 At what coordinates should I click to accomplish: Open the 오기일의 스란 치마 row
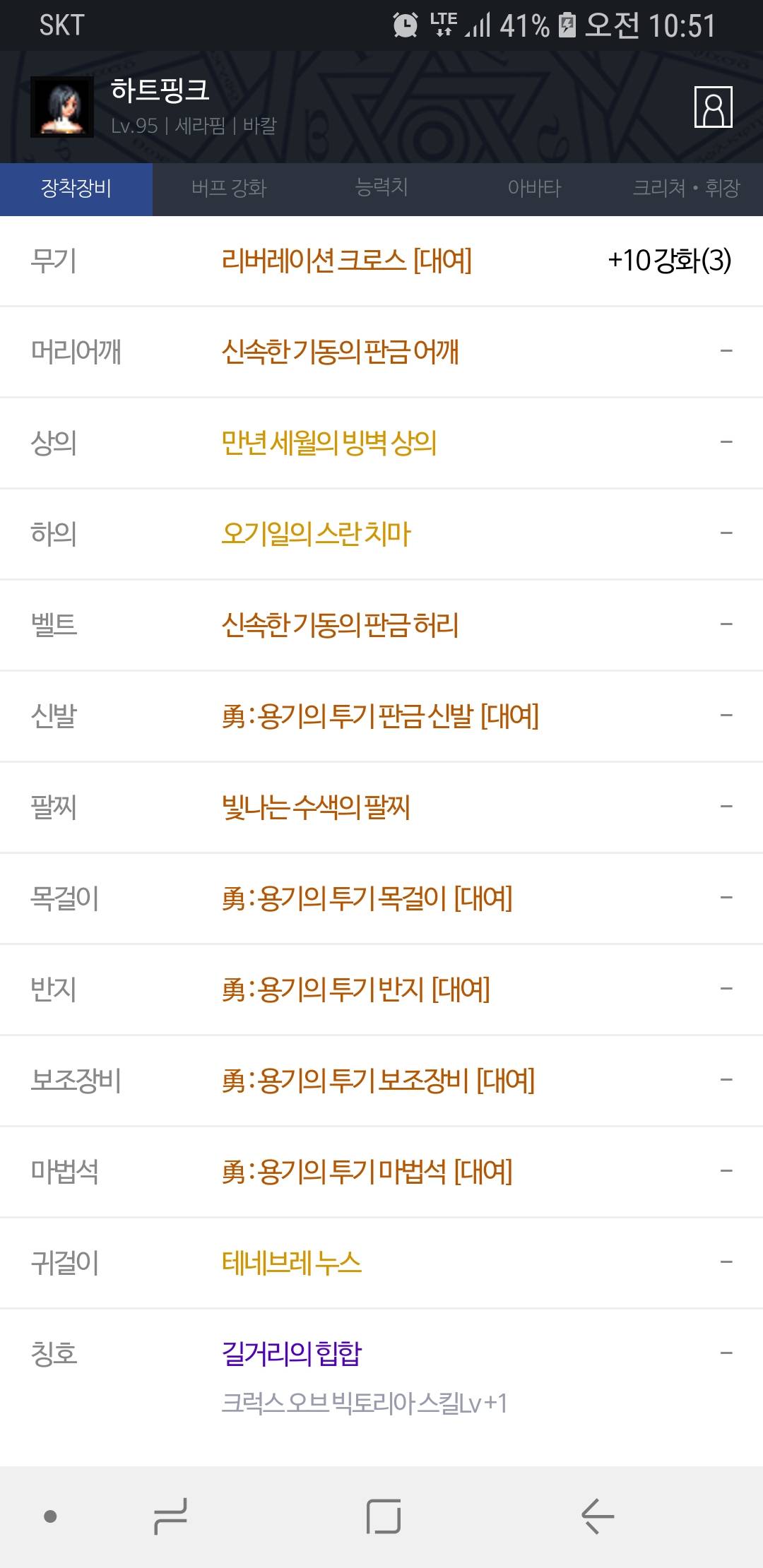[x=381, y=534]
